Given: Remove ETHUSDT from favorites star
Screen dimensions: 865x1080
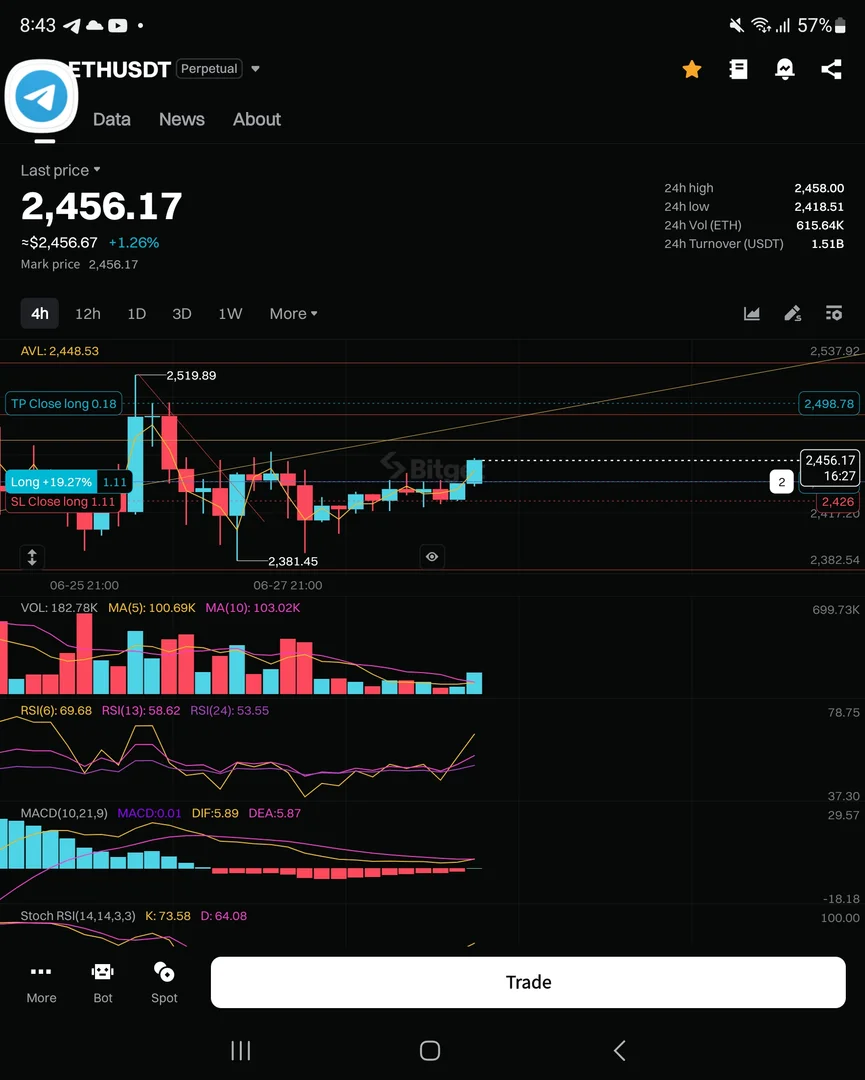Looking at the screenshot, I should [x=692, y=69].
